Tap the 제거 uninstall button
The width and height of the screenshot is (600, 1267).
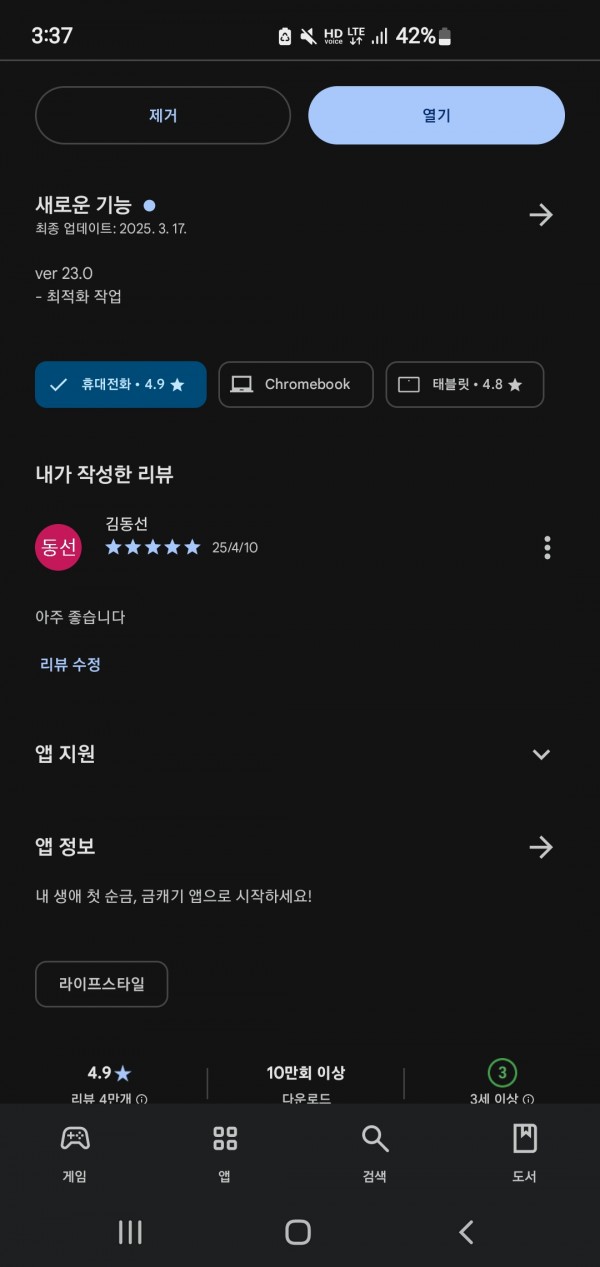tap(163, 115)
